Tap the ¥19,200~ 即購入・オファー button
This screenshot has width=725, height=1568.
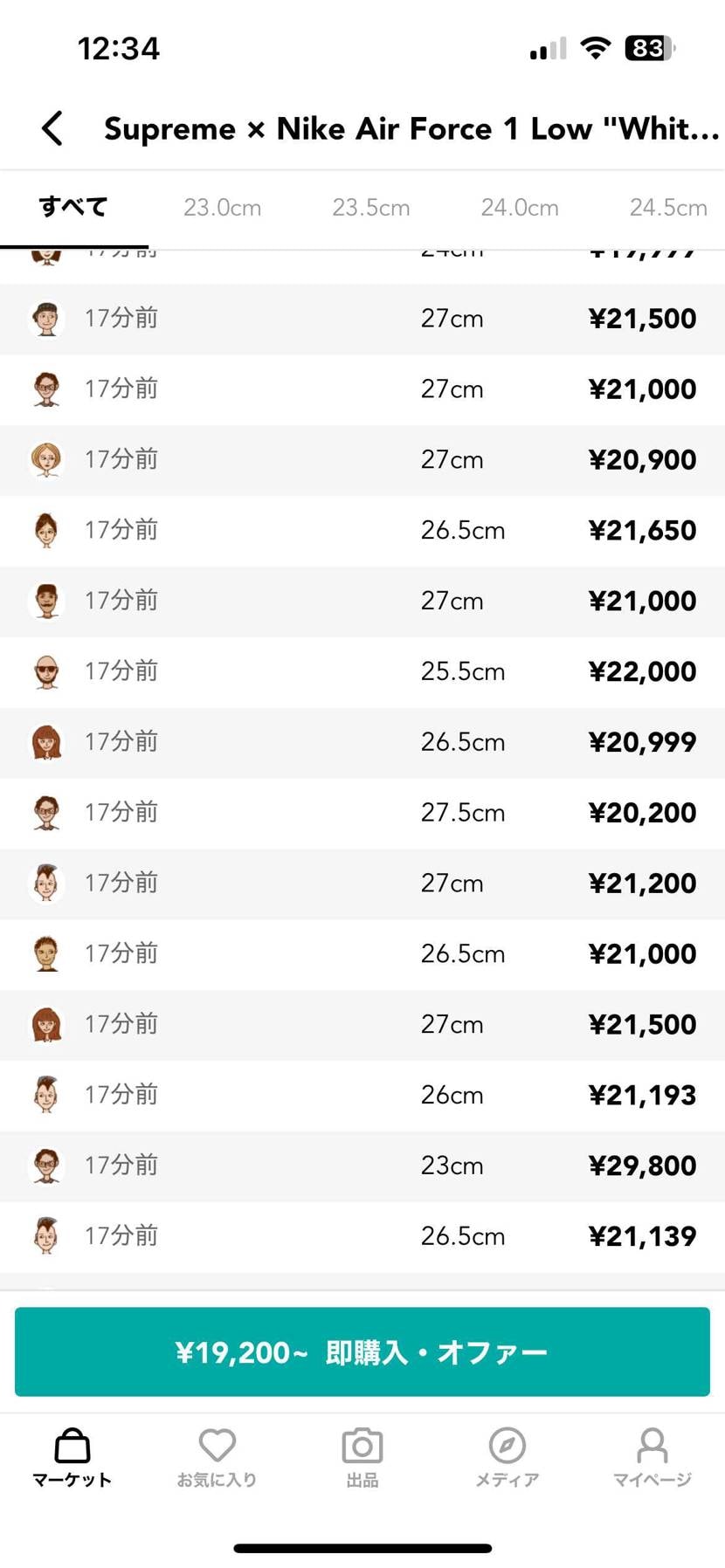click(x=362, y=1351)
